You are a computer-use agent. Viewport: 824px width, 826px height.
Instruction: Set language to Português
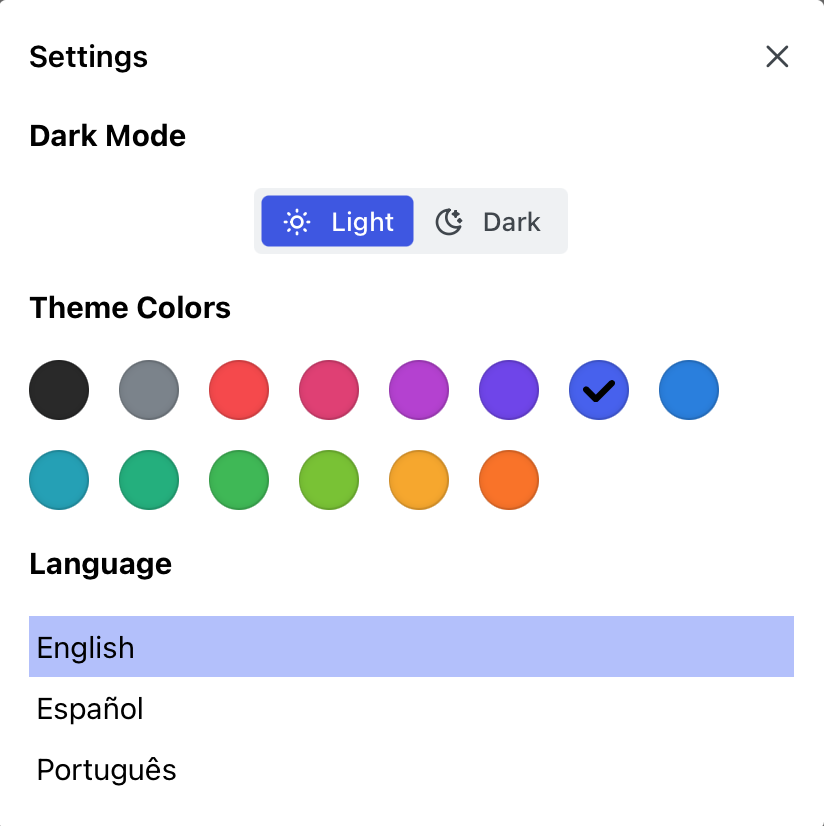[x=411, y=770]
